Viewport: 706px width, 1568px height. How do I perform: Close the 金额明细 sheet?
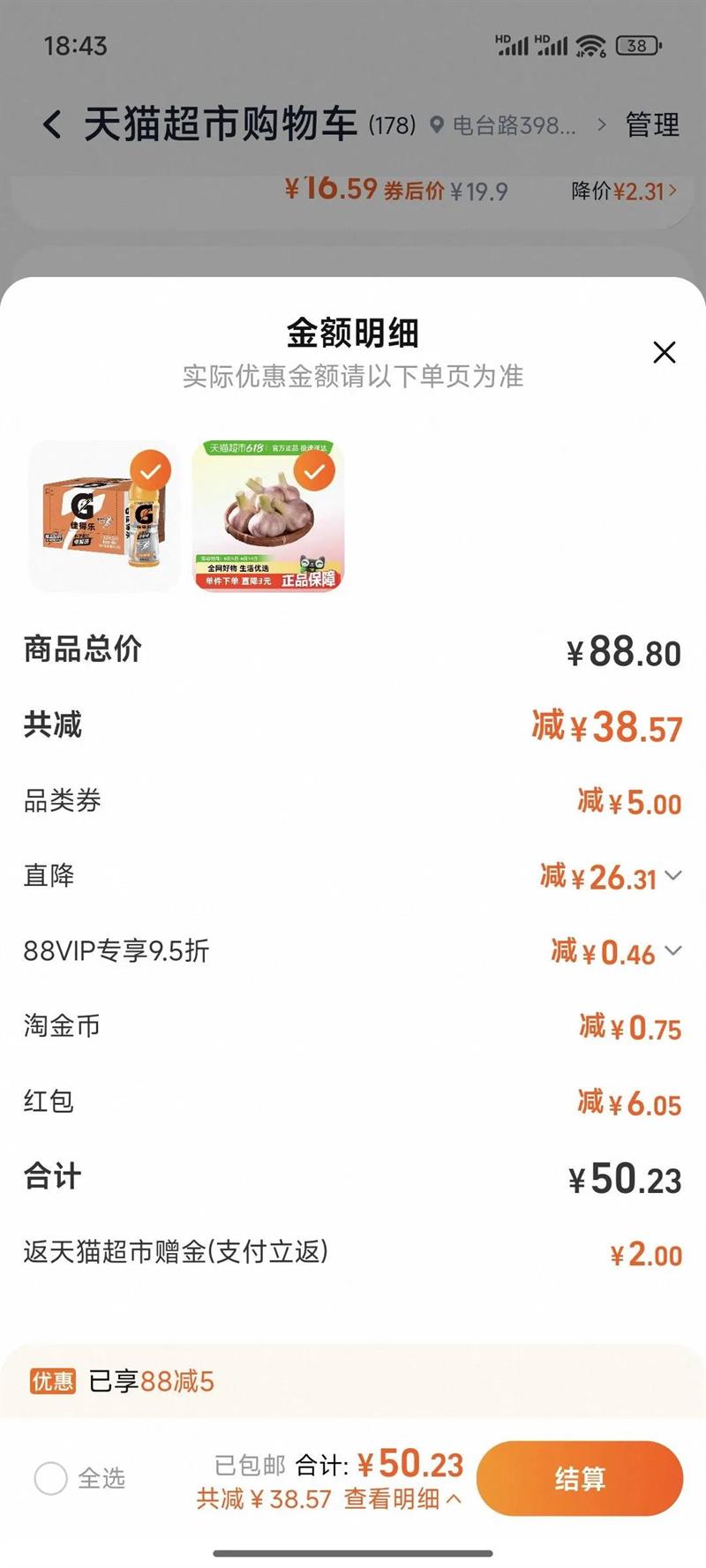[664, 353]
